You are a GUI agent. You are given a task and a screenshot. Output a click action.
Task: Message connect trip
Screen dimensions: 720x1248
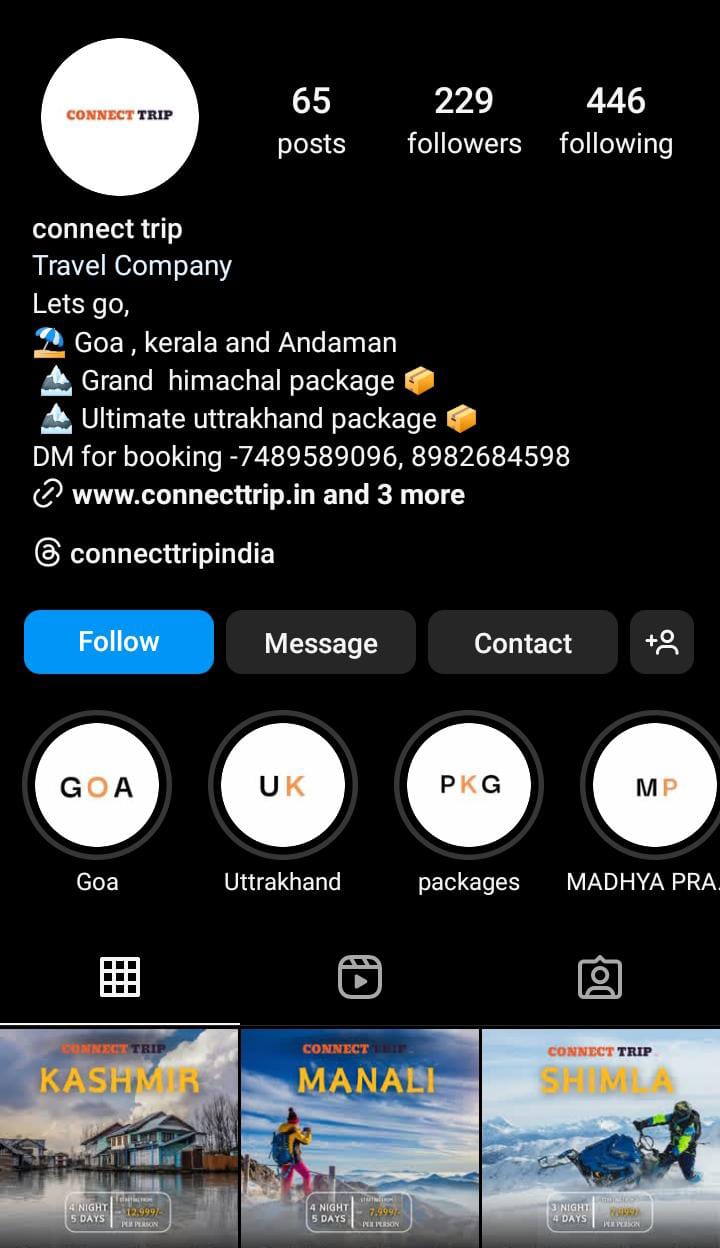point(320,642)
